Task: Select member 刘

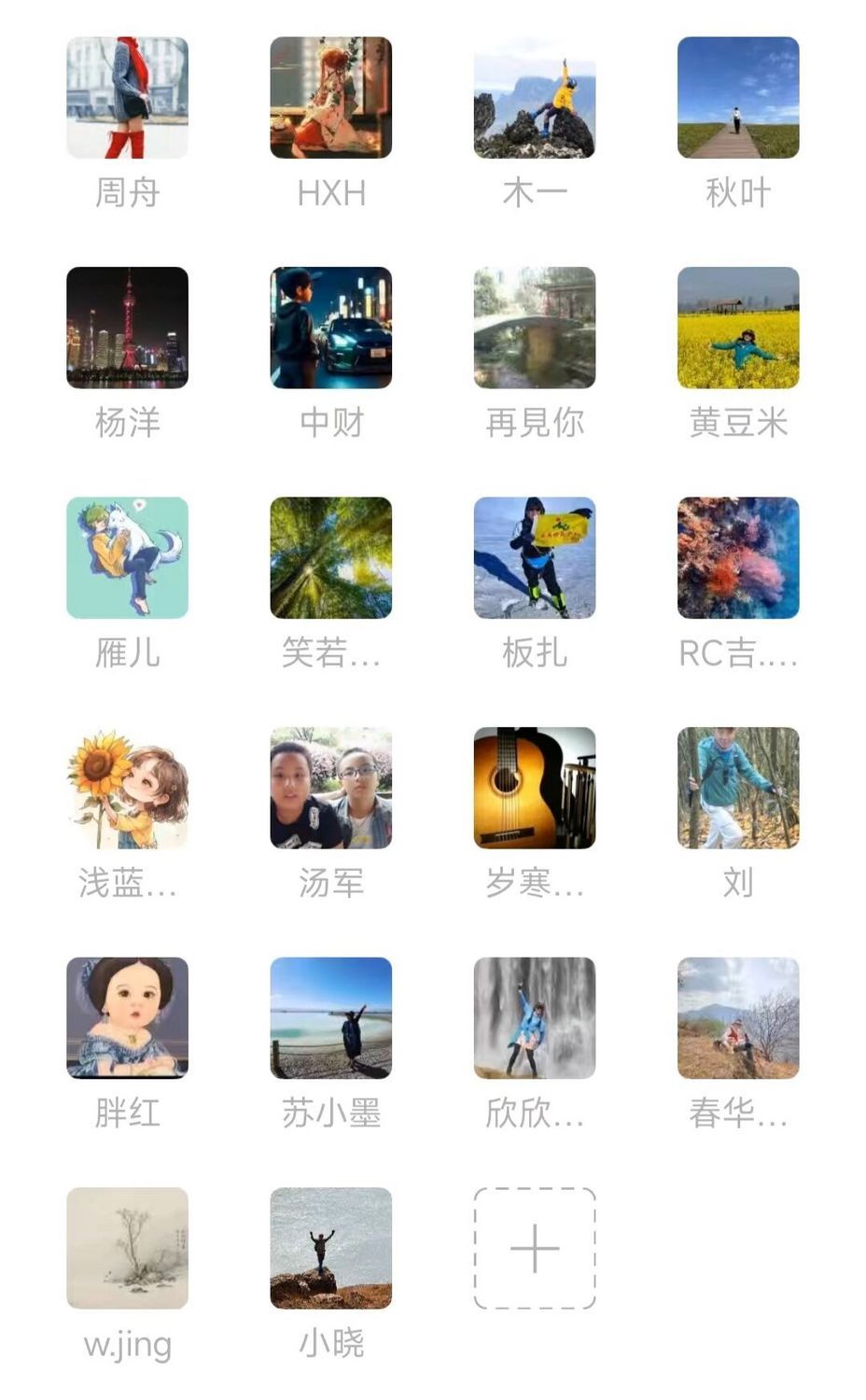Action: click(x=738, y=788)
